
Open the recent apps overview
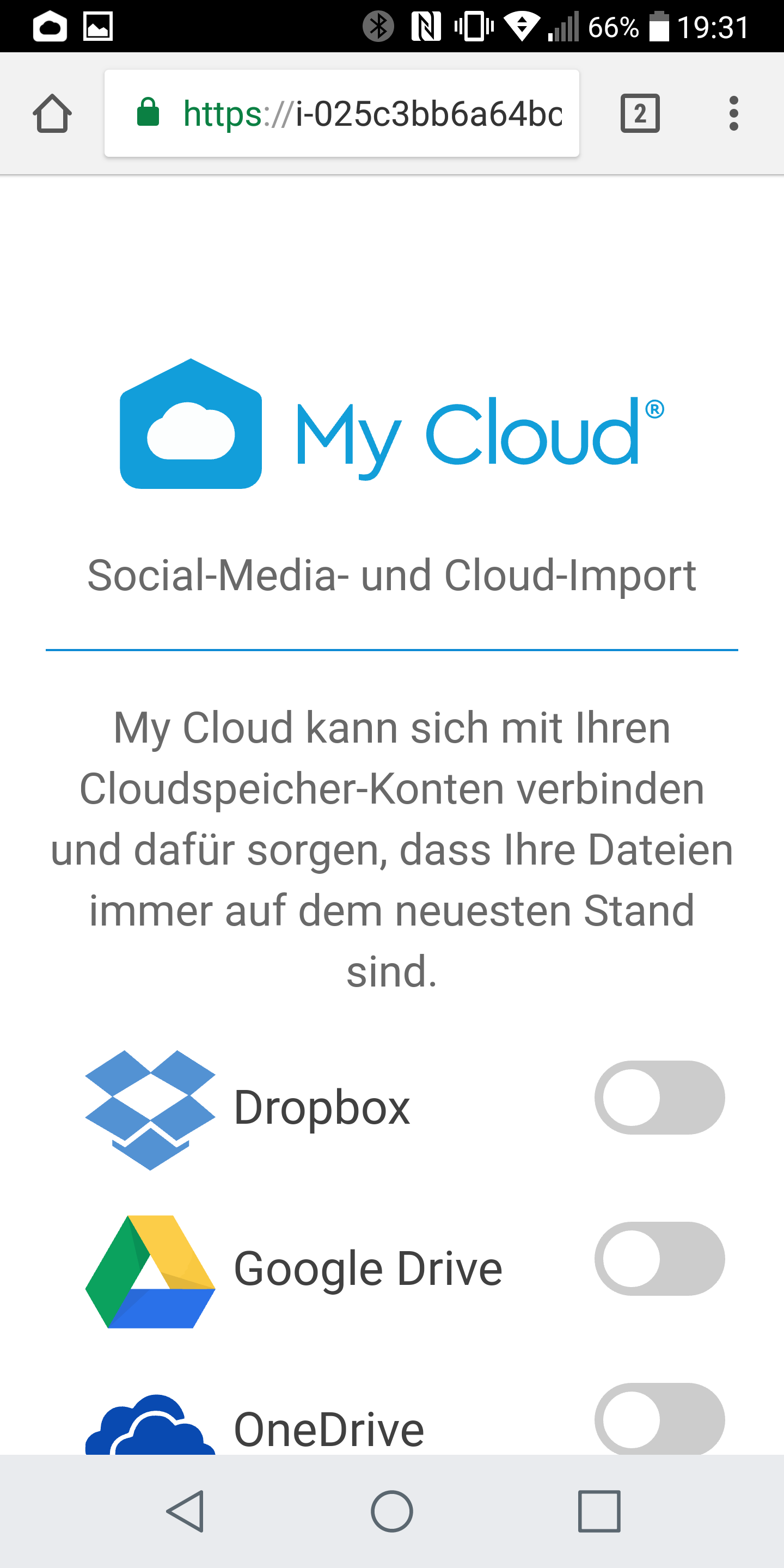coord(599,1511)
